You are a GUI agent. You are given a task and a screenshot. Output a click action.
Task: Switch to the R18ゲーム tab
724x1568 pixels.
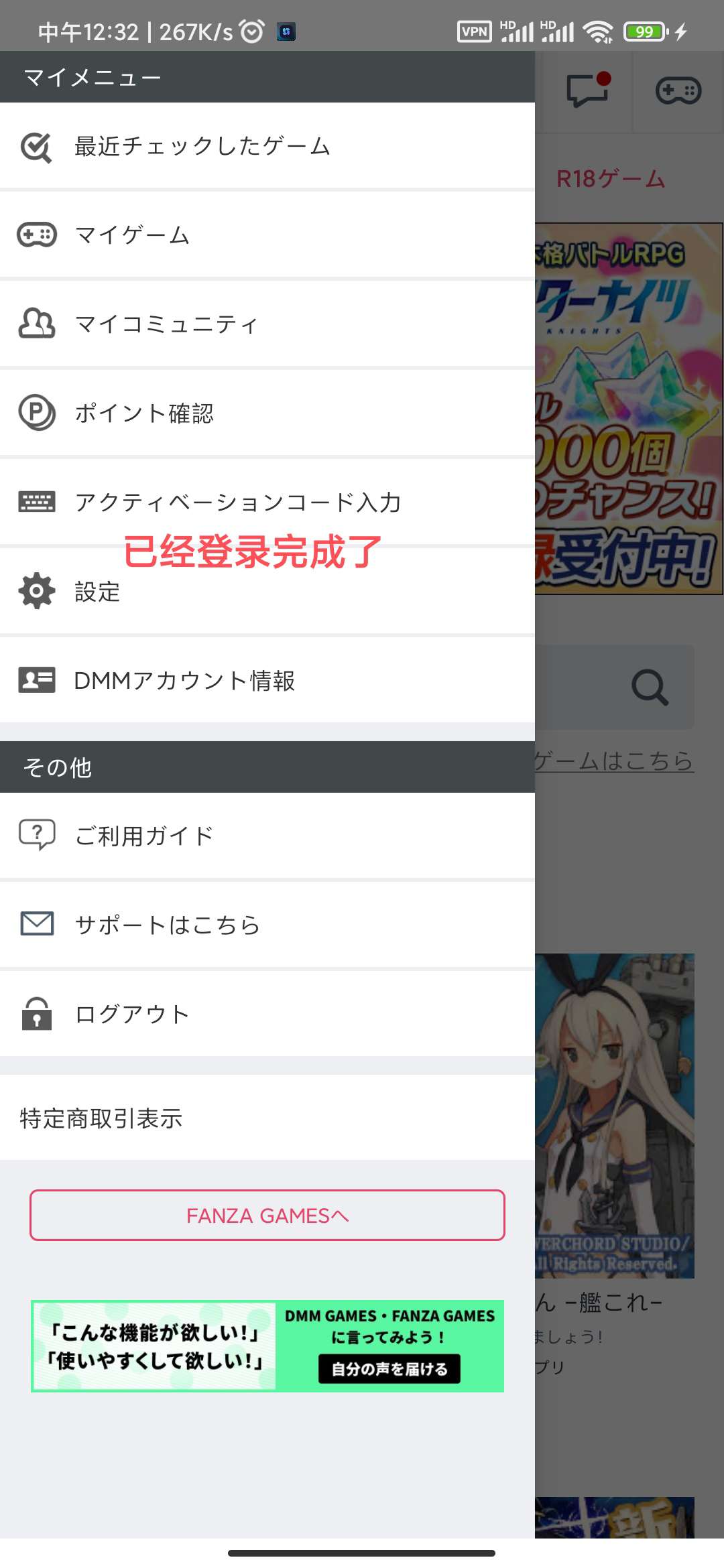pos(609,179)
